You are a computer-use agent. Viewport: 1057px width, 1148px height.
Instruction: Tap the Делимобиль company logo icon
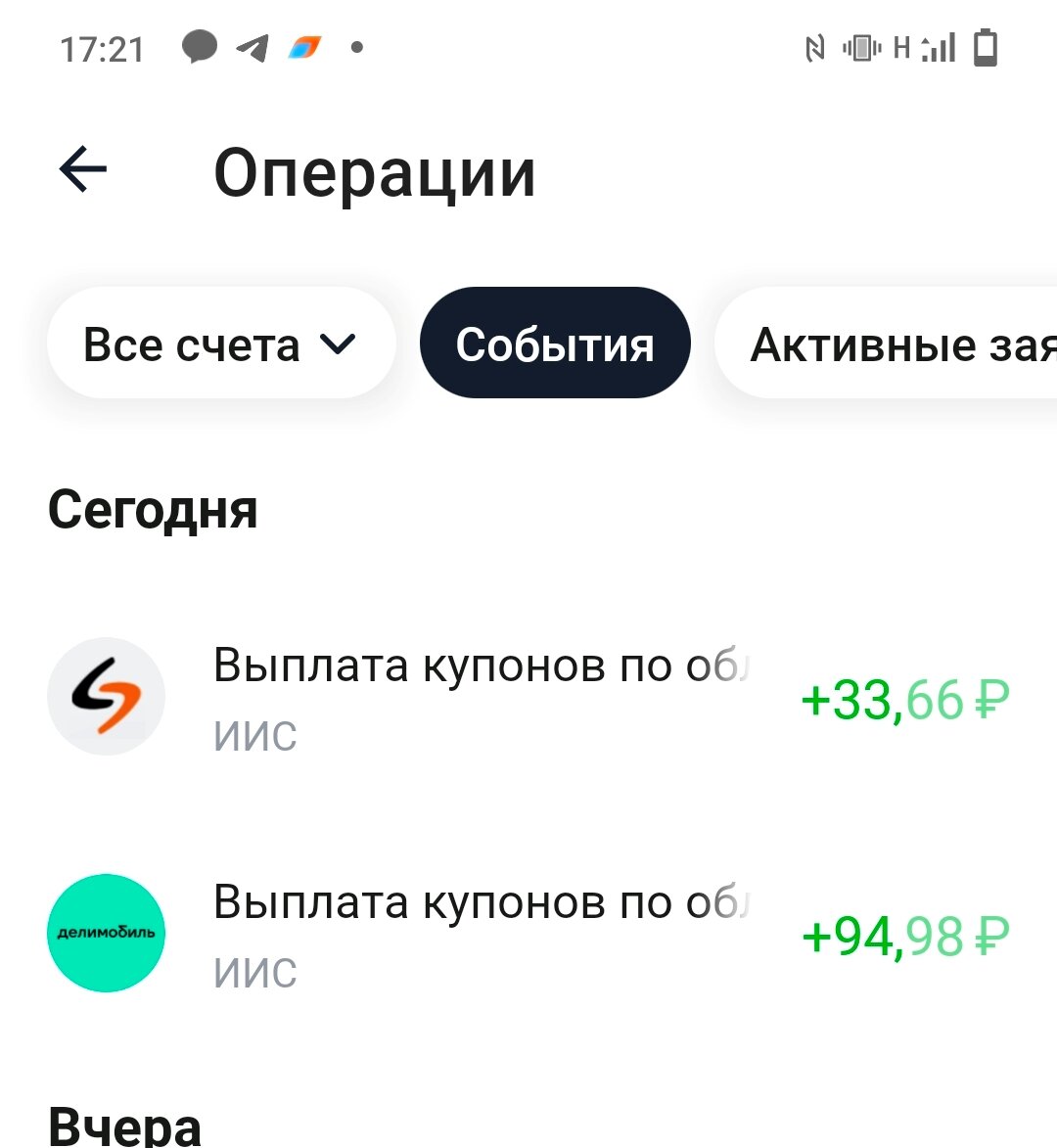tap(107, 933)
